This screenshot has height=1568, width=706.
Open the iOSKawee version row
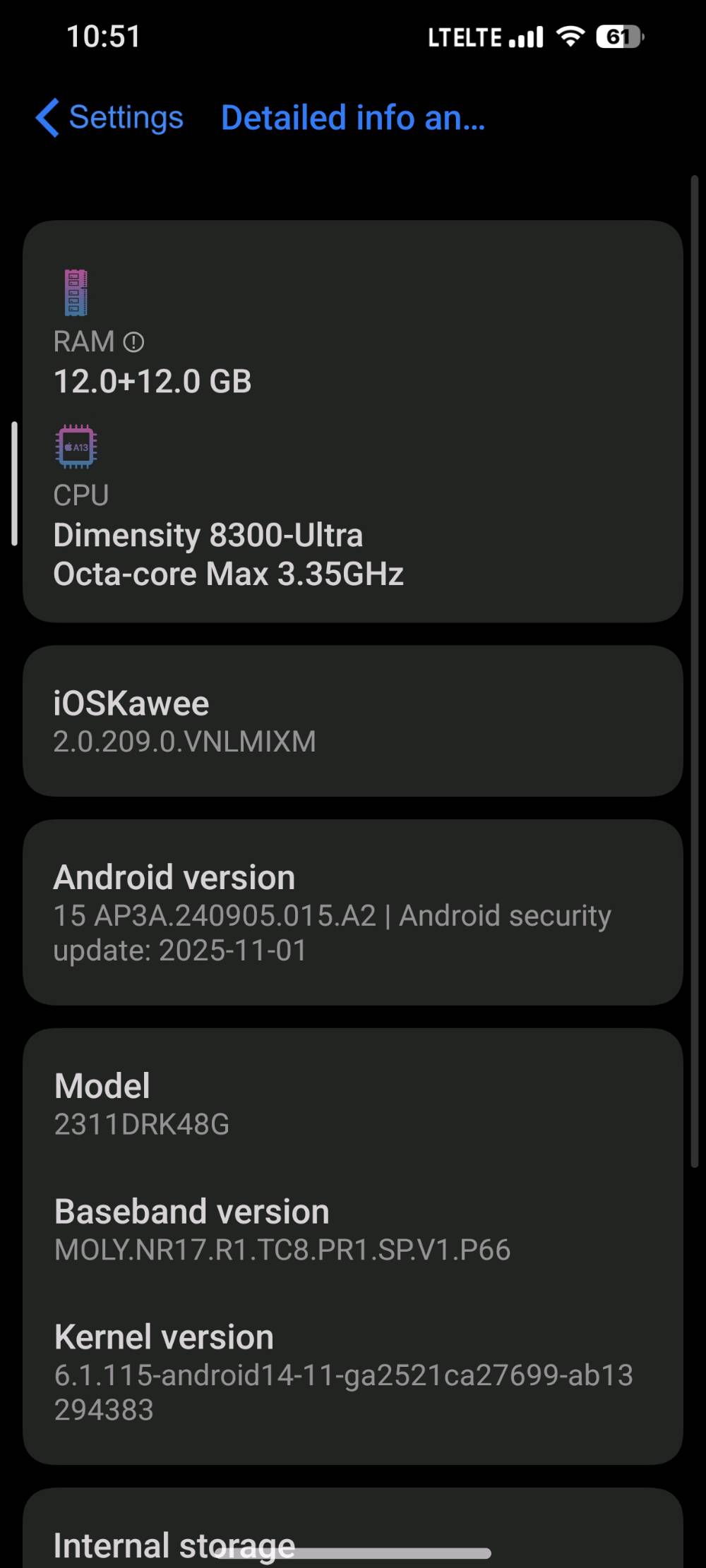(352, 721)
